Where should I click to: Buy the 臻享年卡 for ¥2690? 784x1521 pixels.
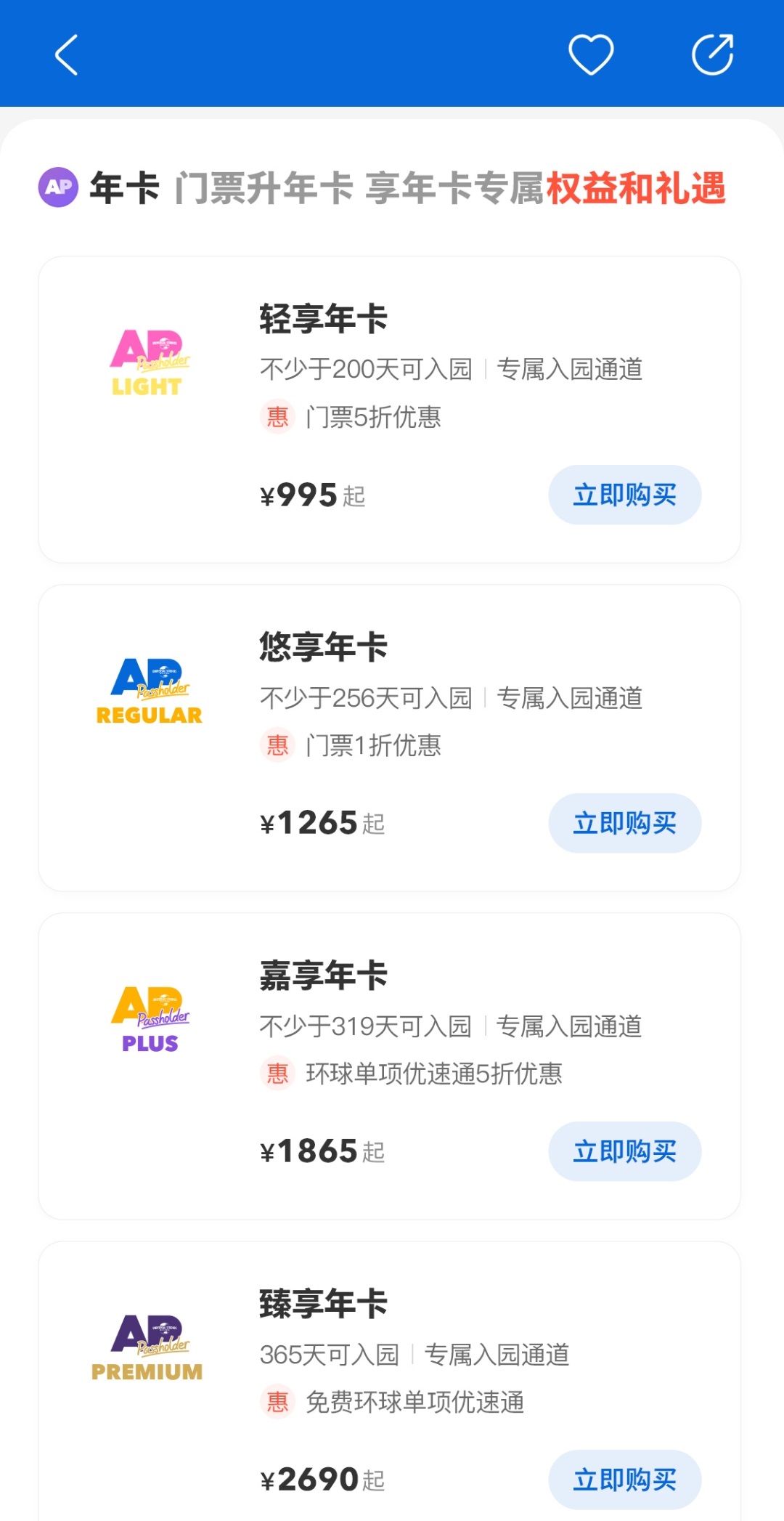[x=624, y=1480]
